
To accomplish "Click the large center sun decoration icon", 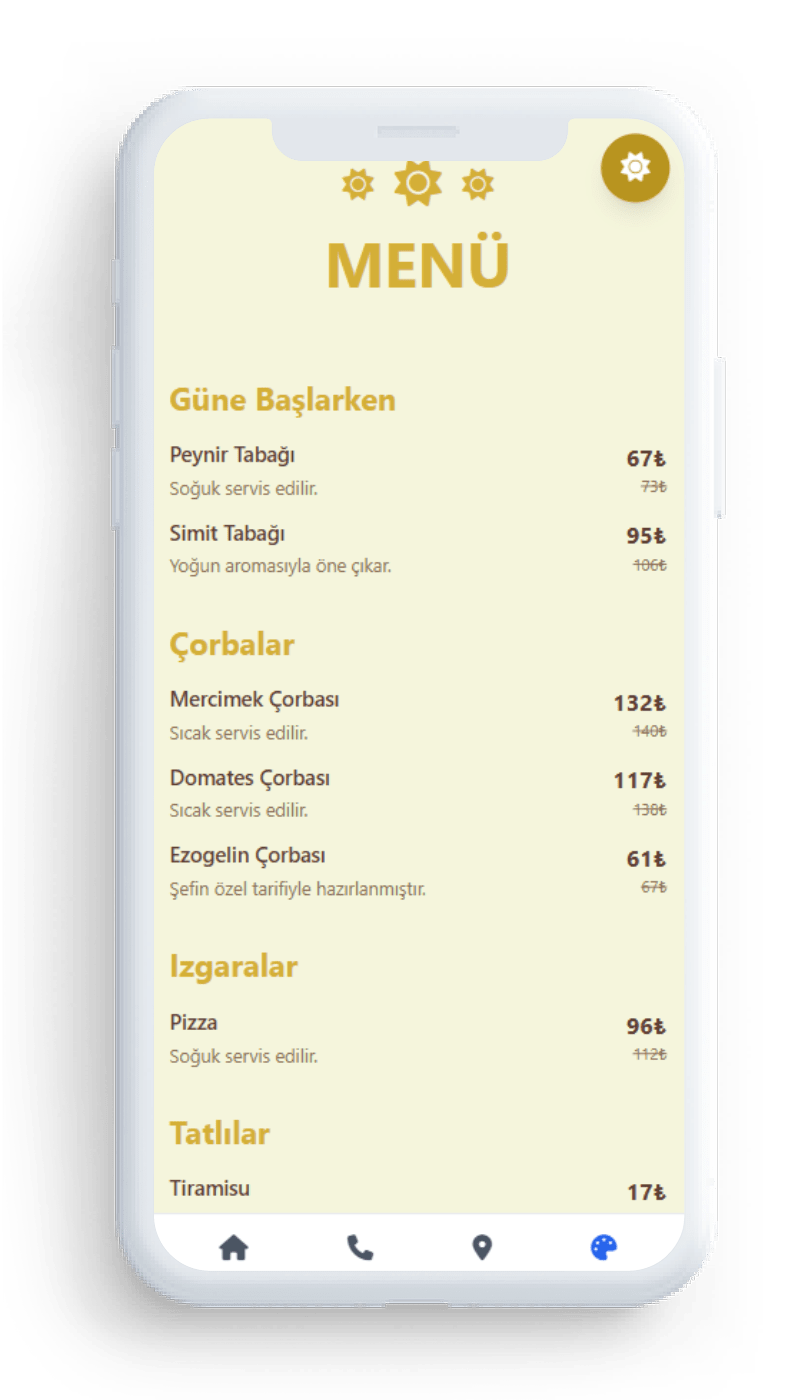I will click(x=416, y=183).
